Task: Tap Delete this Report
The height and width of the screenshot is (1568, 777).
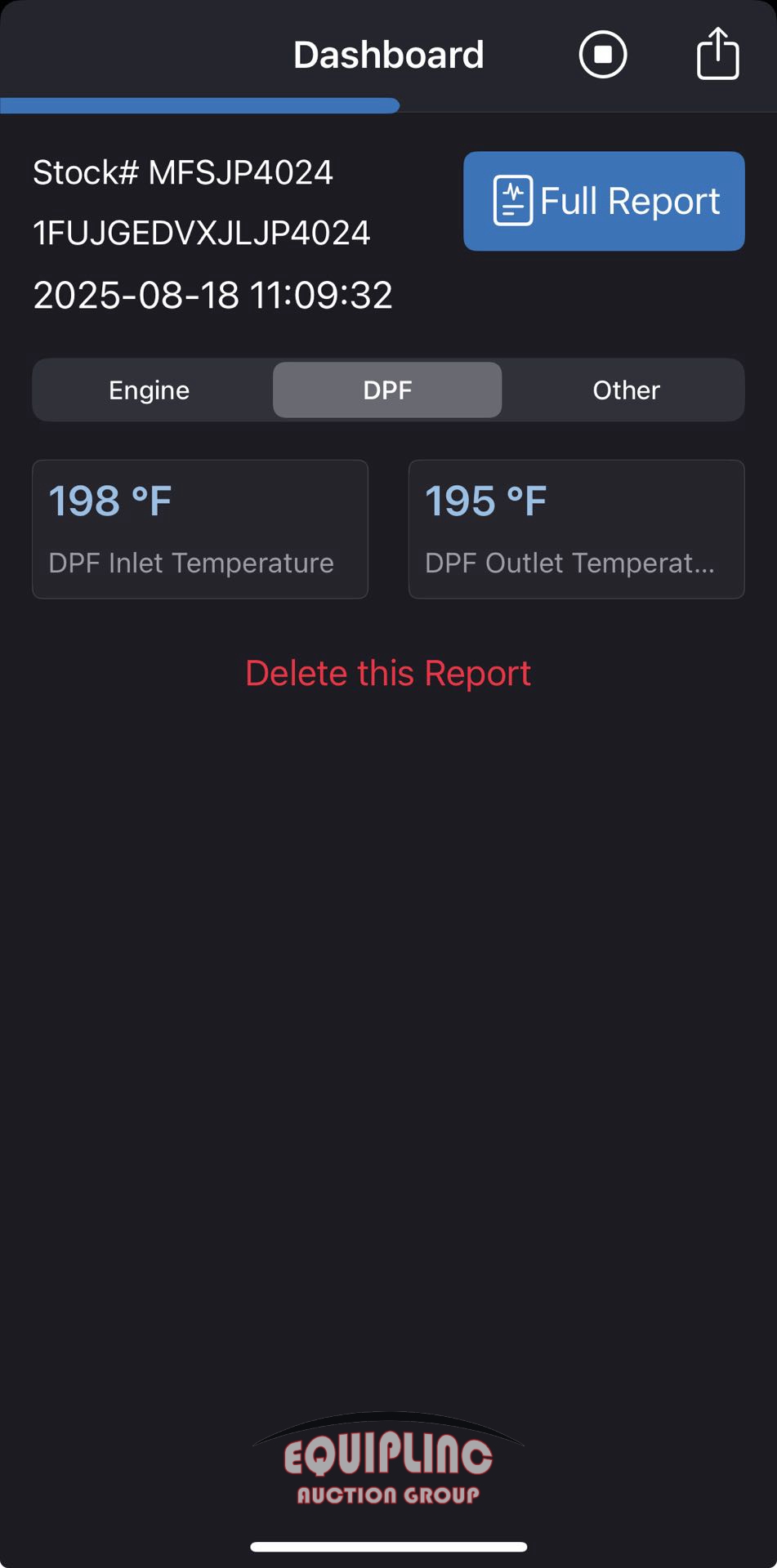Action: [388, 674]
